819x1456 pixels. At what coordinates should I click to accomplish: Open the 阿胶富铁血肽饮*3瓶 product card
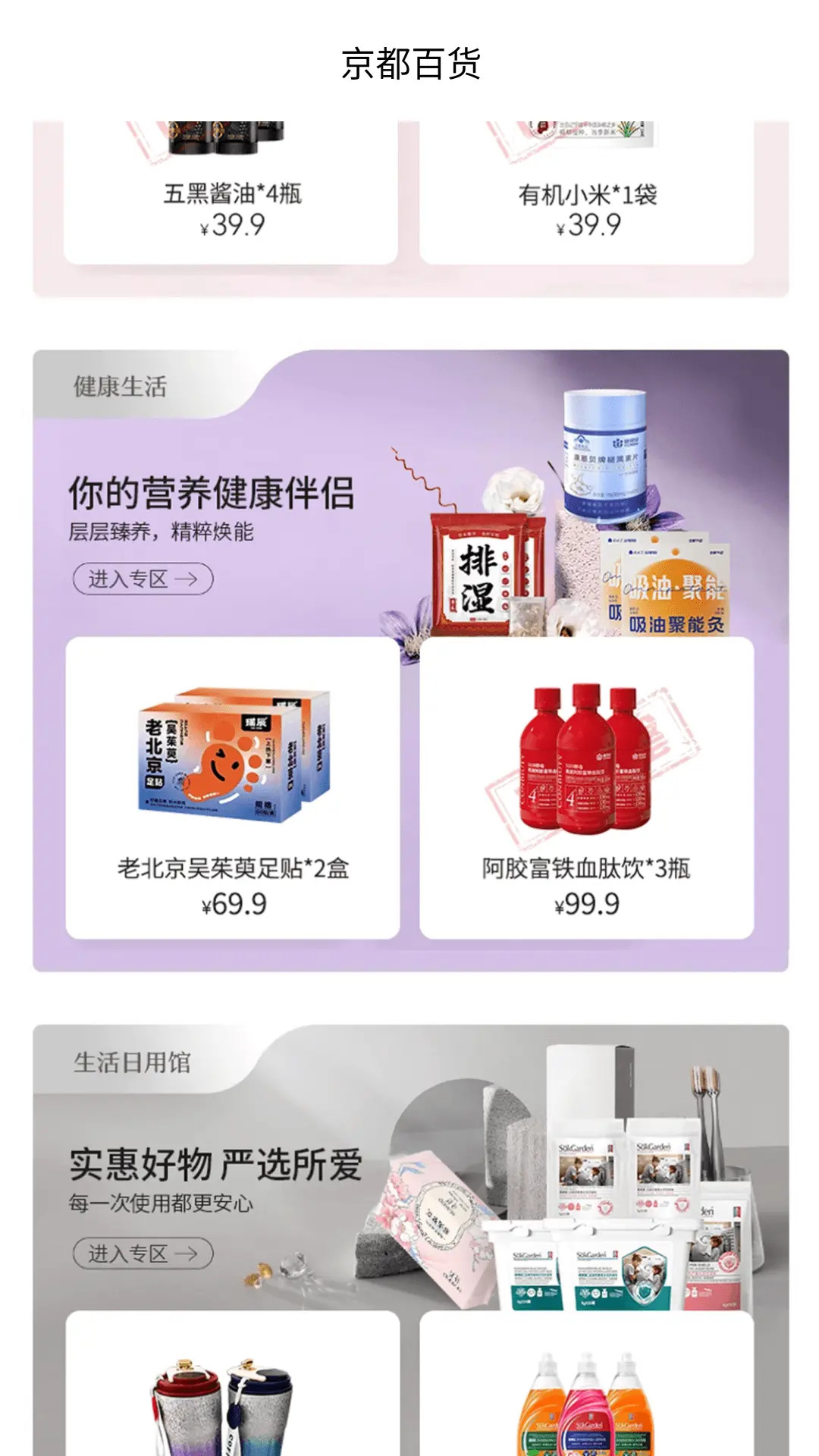[x=587, y=789]
